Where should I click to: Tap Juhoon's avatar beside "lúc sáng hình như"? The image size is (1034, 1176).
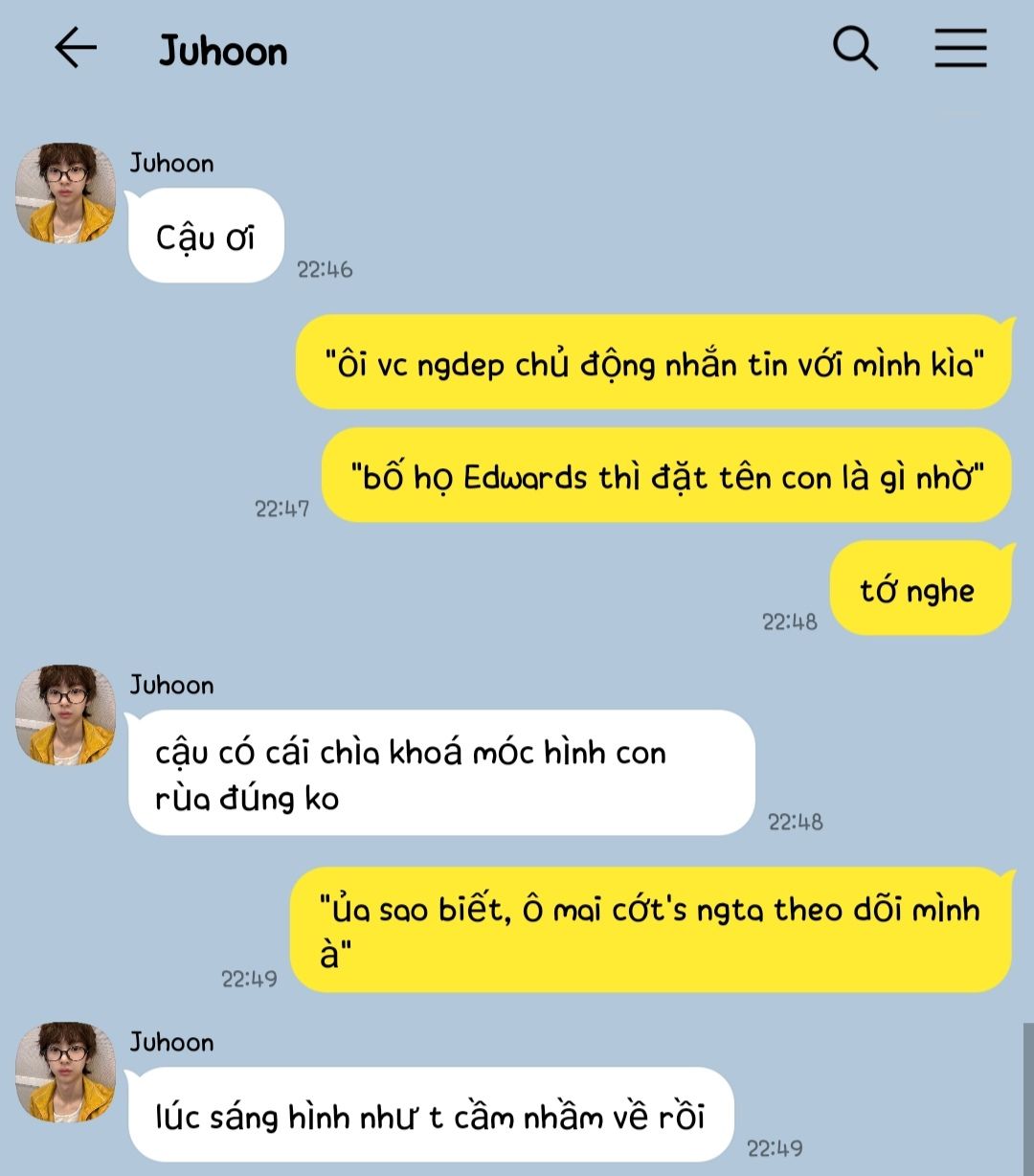pos(65,1073)
